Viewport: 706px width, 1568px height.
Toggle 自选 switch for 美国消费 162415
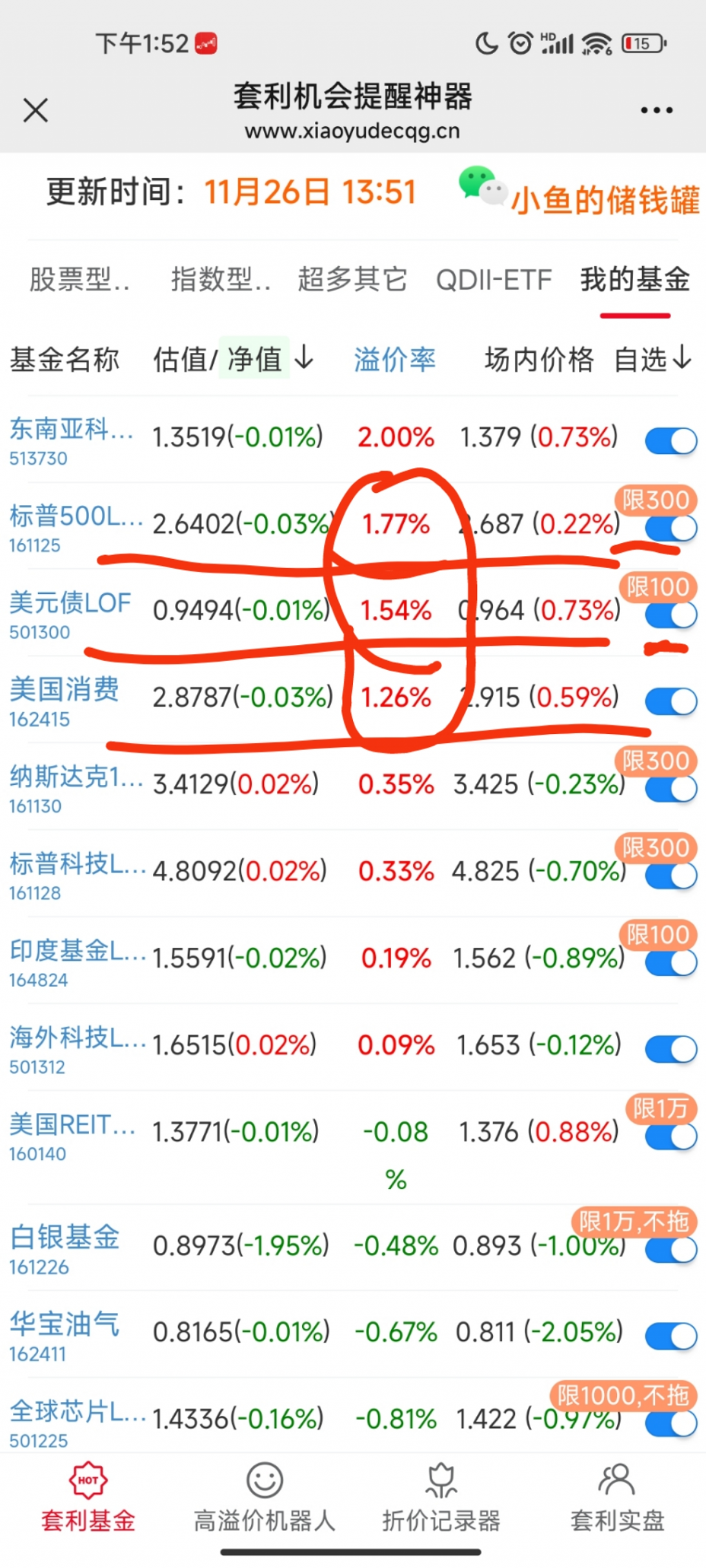coord(671,702)
